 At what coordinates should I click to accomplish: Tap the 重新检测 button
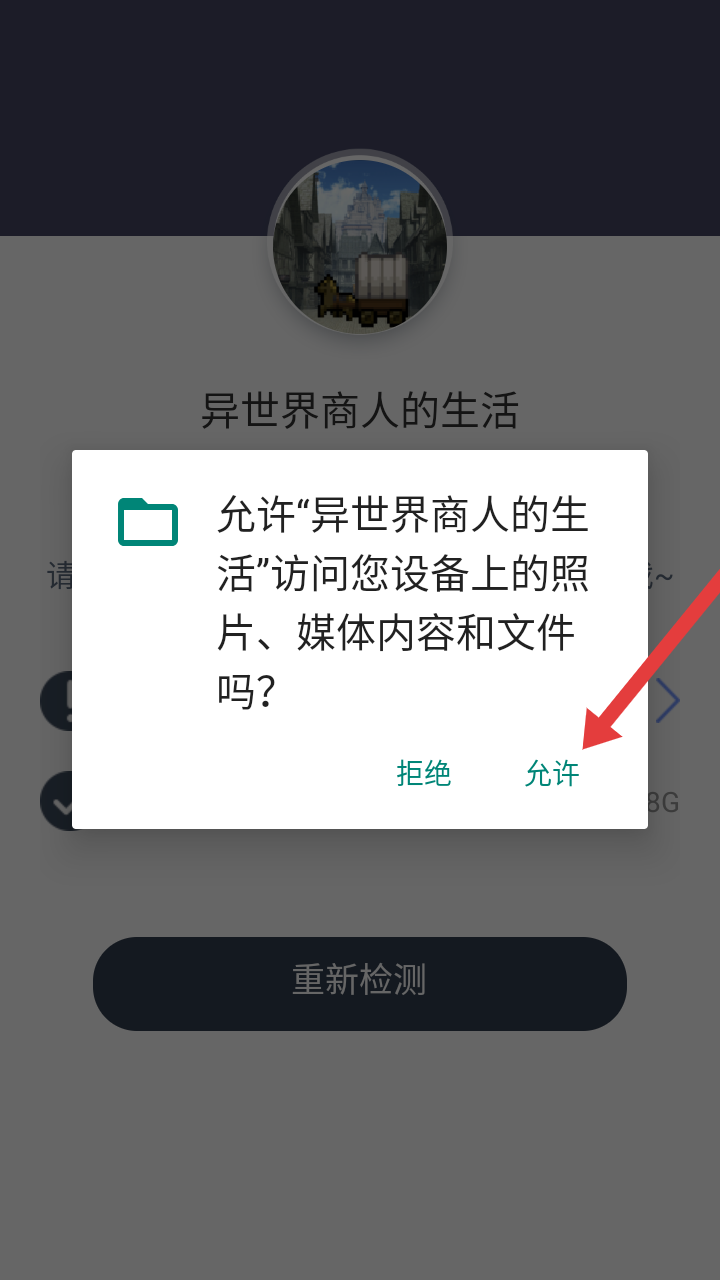[360, 983]
